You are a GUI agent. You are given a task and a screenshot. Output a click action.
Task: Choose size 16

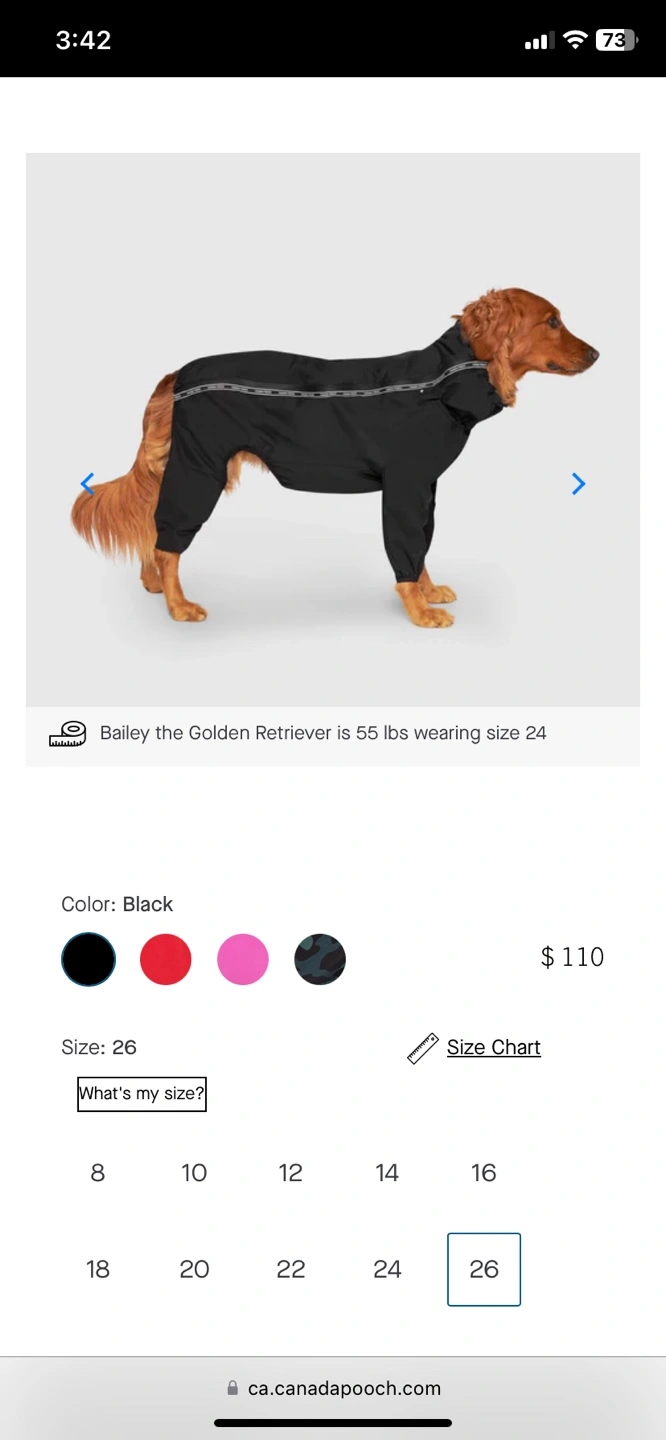point(484,1172)
